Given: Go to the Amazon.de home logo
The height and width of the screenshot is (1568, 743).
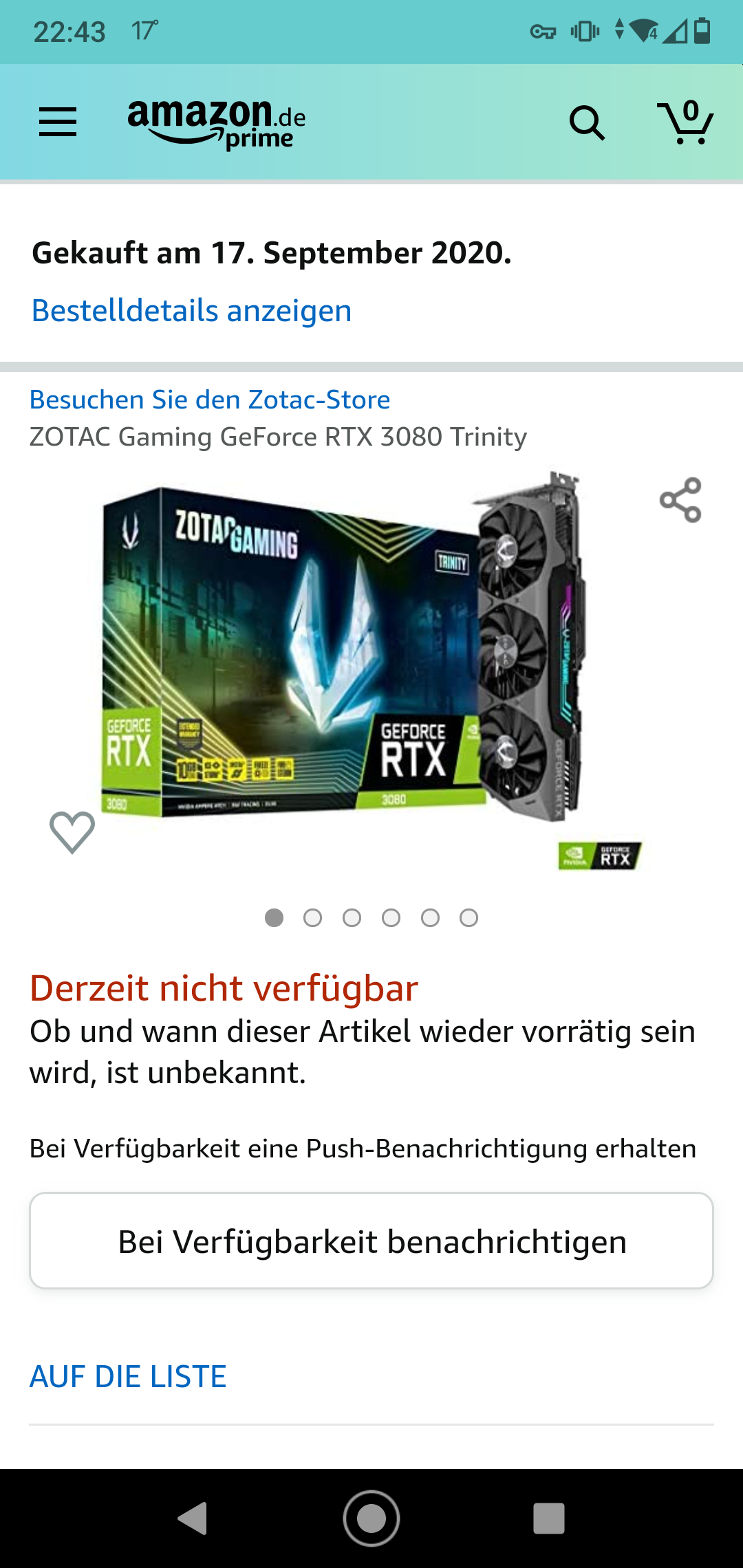Looking at the screenshot, I should [217, 122].
